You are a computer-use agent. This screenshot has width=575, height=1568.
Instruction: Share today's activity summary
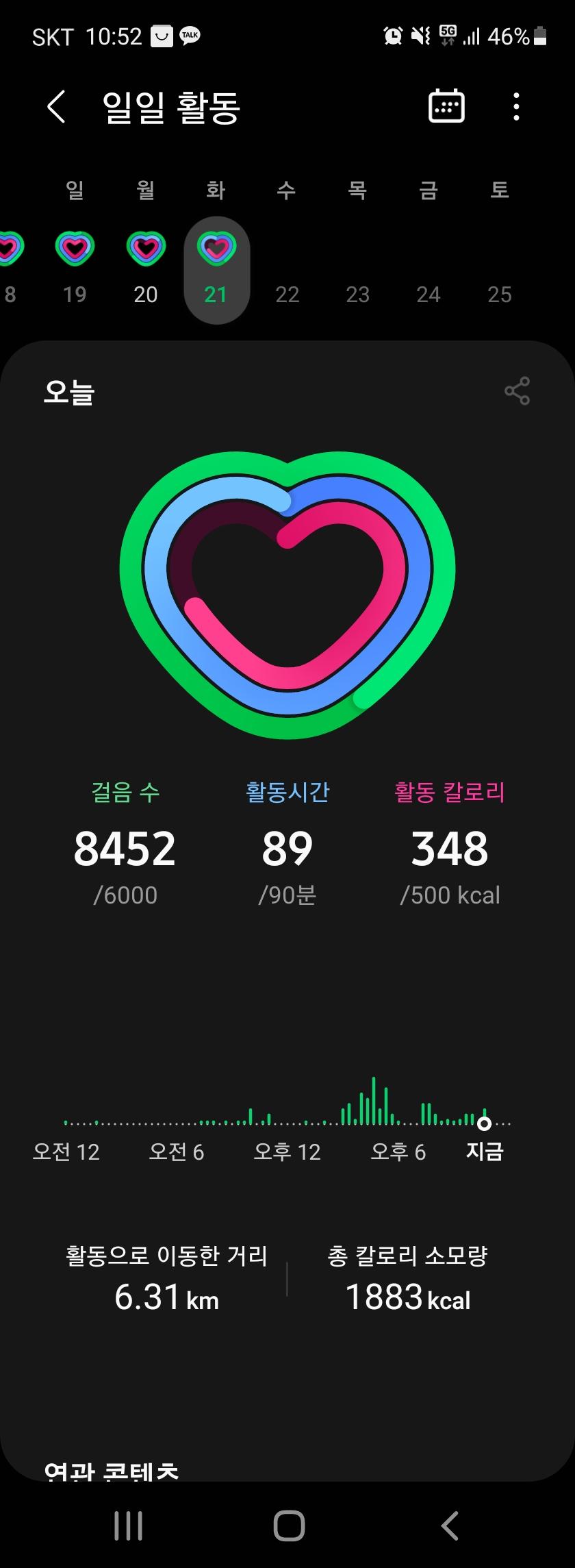[x=517, y=391]
